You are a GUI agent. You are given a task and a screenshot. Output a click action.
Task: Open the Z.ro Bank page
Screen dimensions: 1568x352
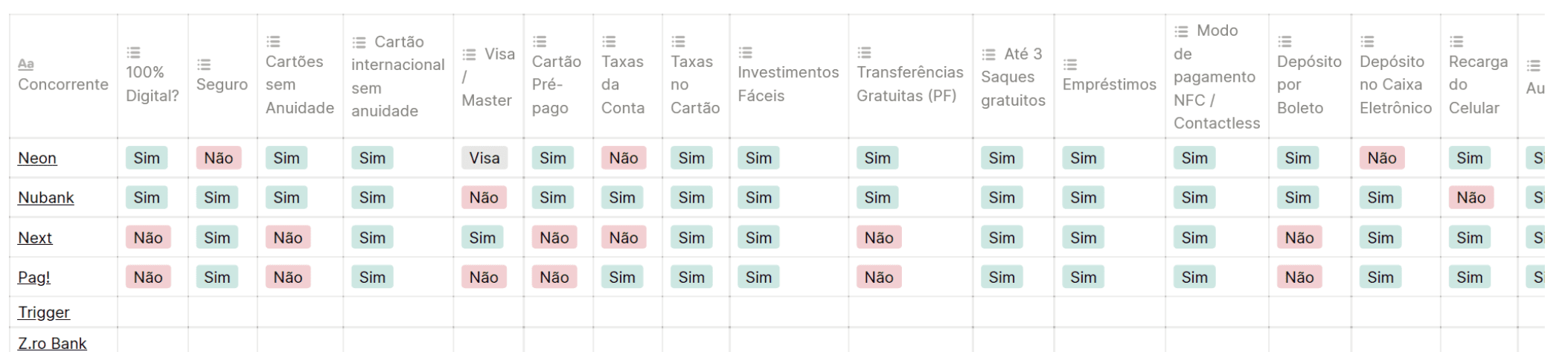52,343
